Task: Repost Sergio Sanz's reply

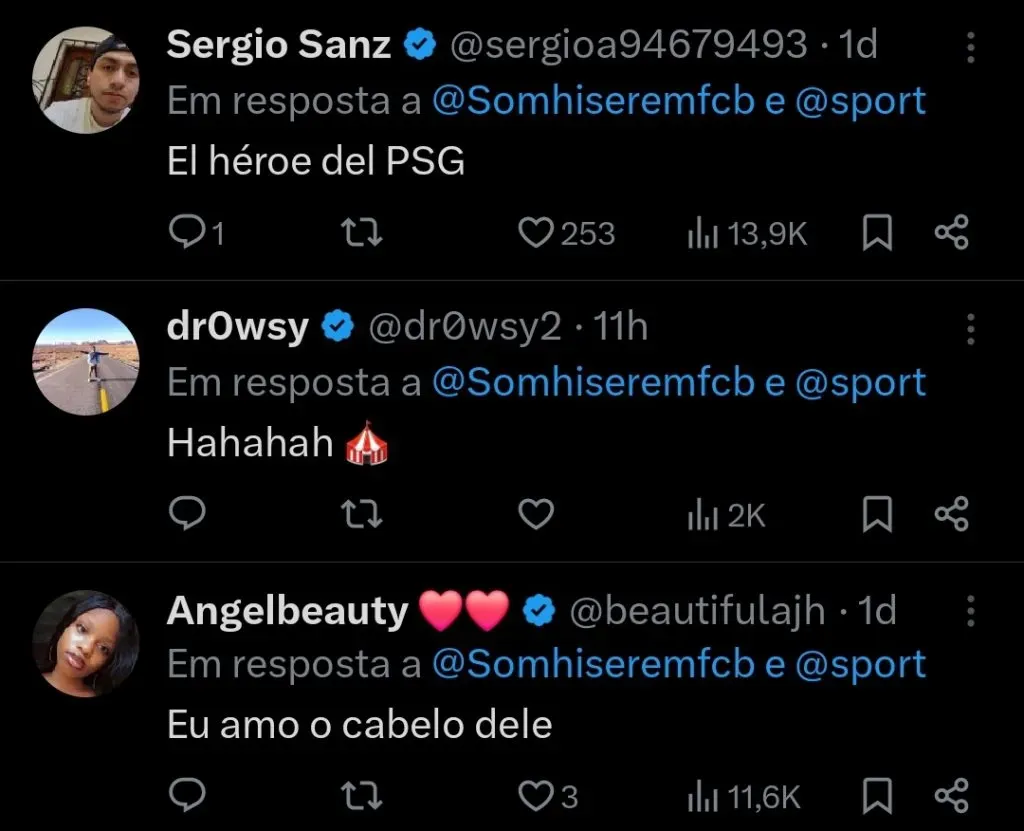Action: click(x=361, y=233)
